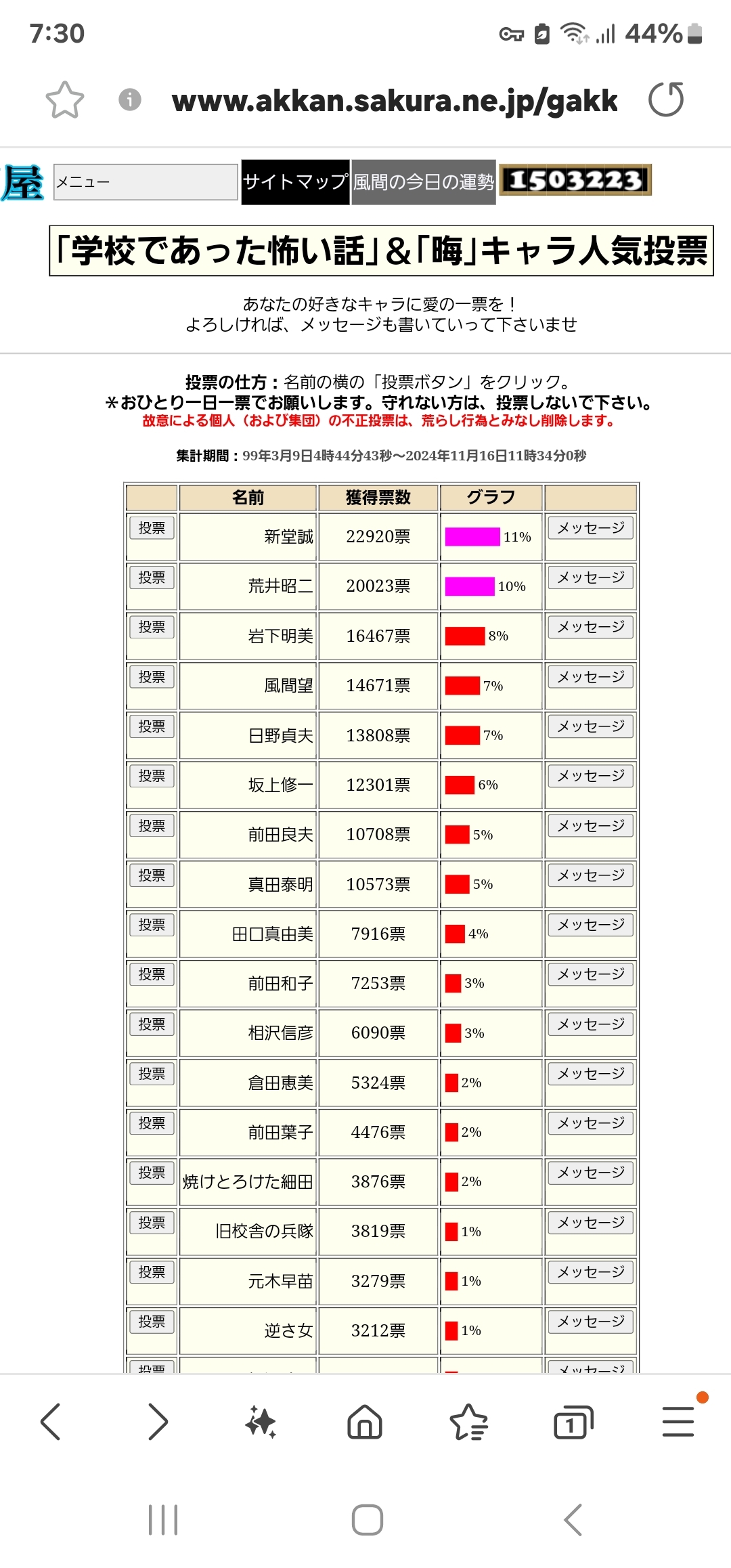Screen dimensions: 731x1568
Task: Go to the browser home page
Action: pyautogui.click(x=365, y=1421)
